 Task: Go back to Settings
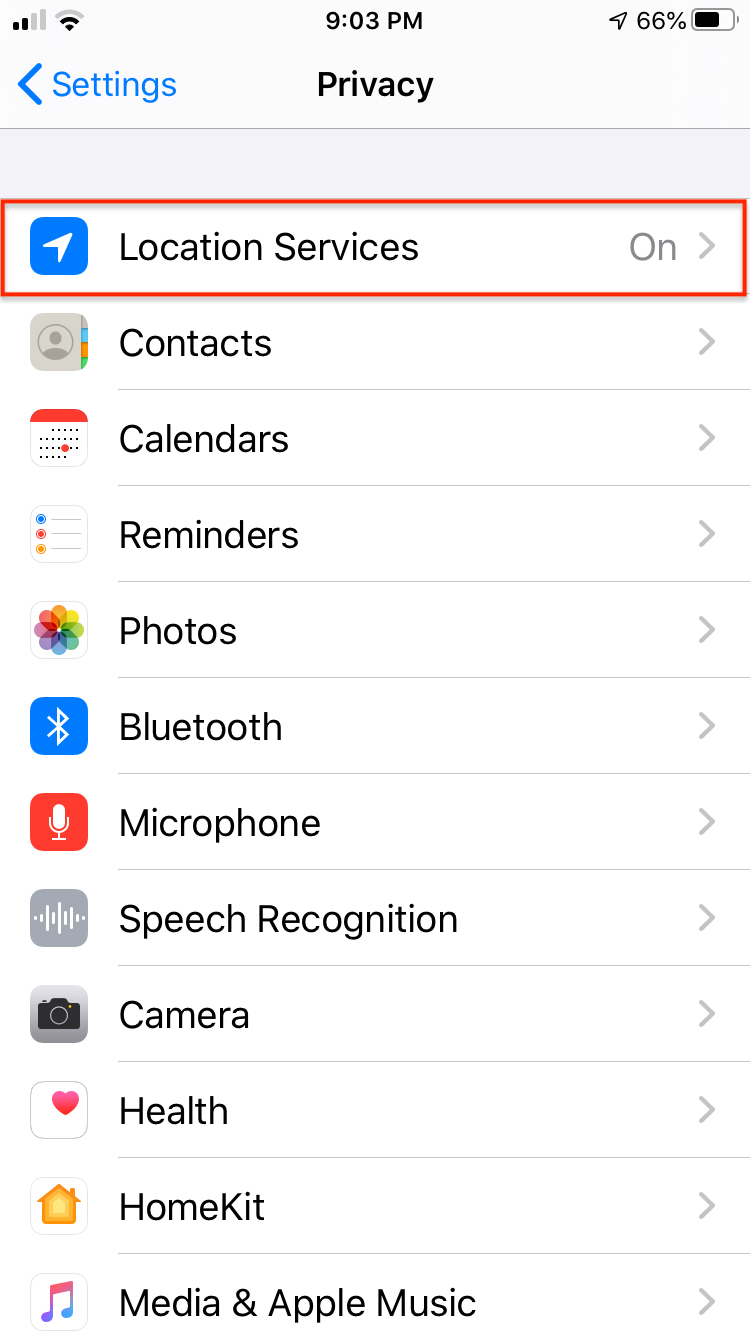(97, 85)
